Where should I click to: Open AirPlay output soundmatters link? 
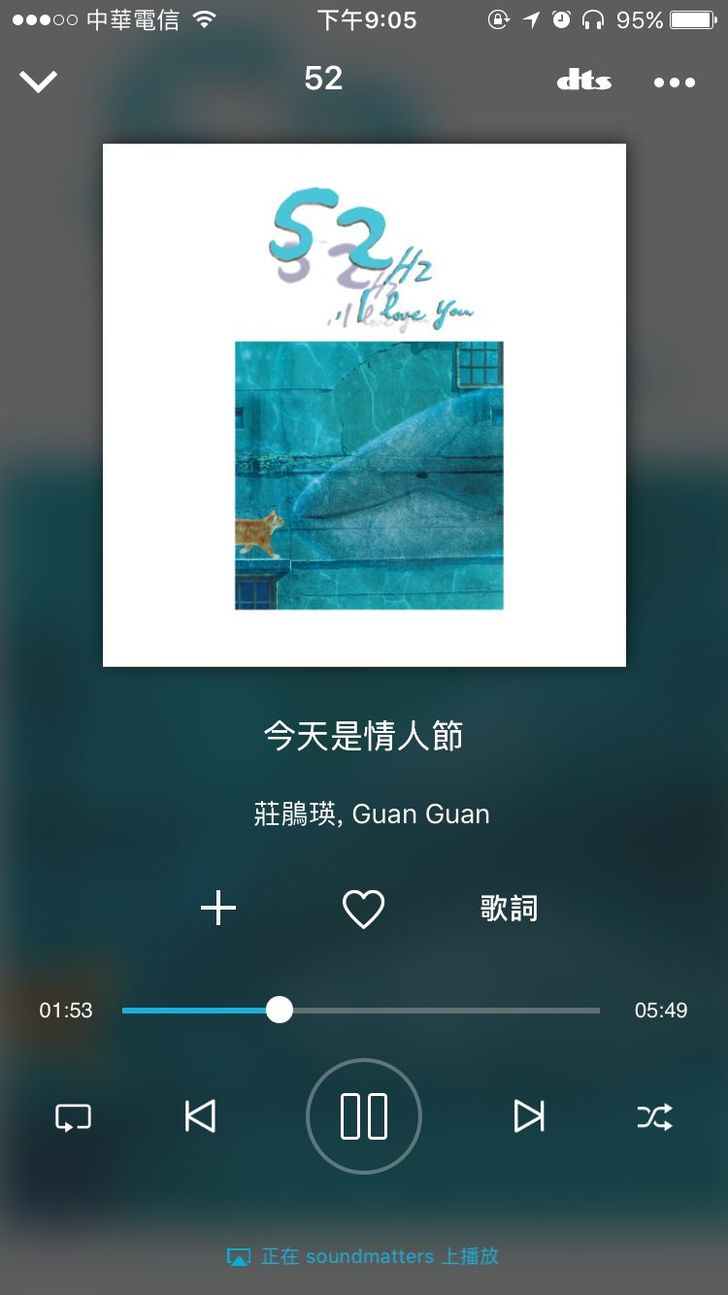(x=364, y=1257)
